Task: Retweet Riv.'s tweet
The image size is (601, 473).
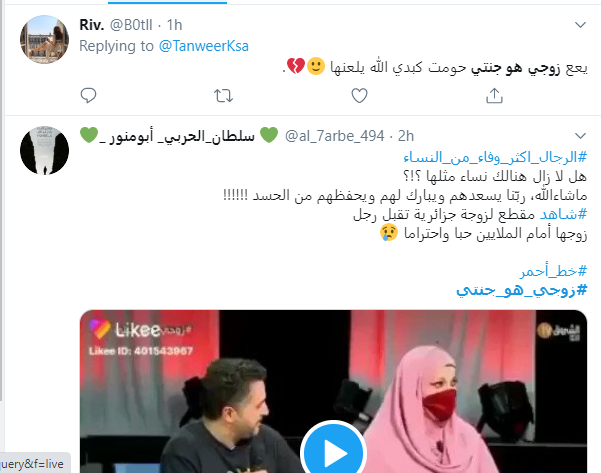Action: click(x=224, y=96)
